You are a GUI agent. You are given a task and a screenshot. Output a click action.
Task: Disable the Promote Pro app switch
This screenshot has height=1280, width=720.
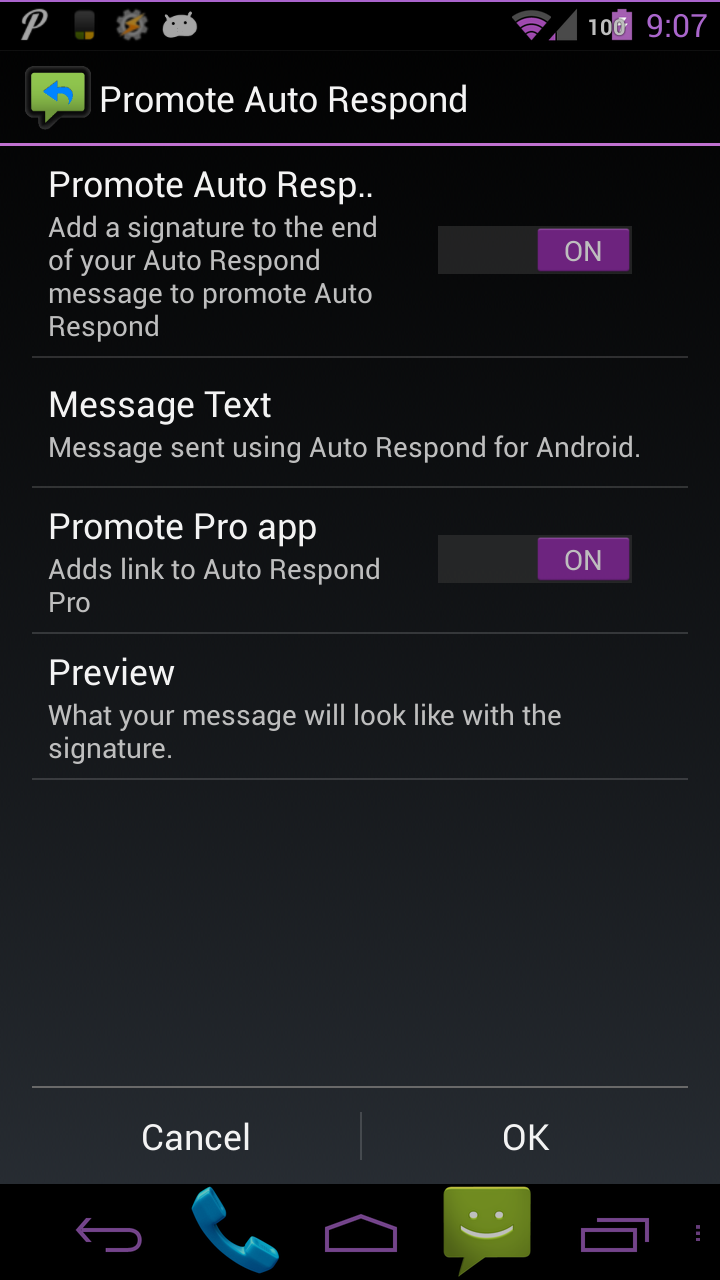pos(535,559)
